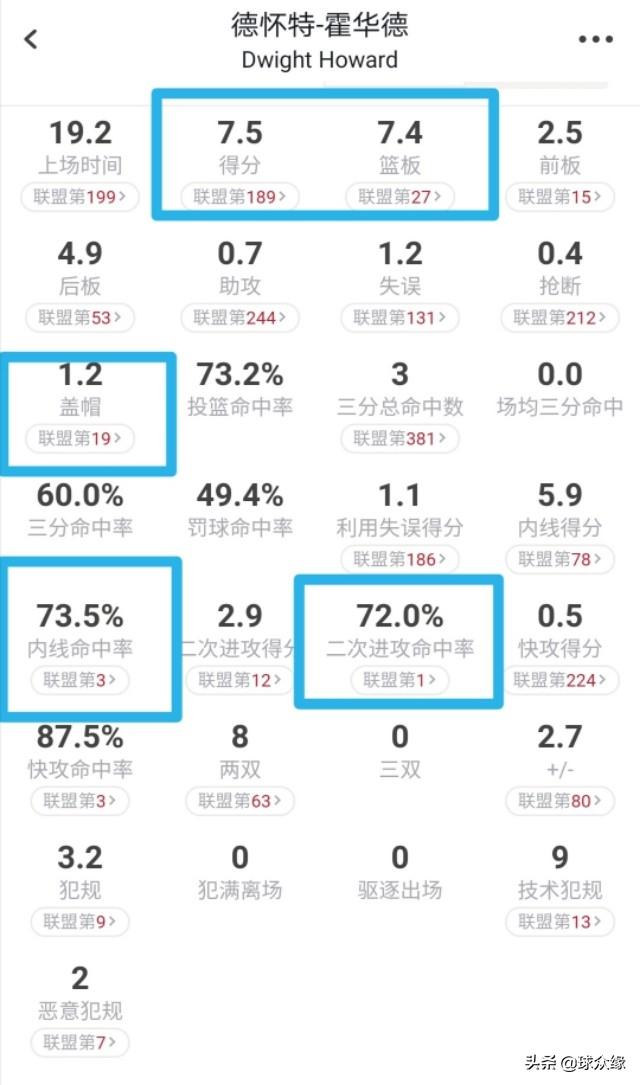Open the 联盟第53 ranking for 后板
Screen dimensions: 640x1085
(x=80, y=318)
